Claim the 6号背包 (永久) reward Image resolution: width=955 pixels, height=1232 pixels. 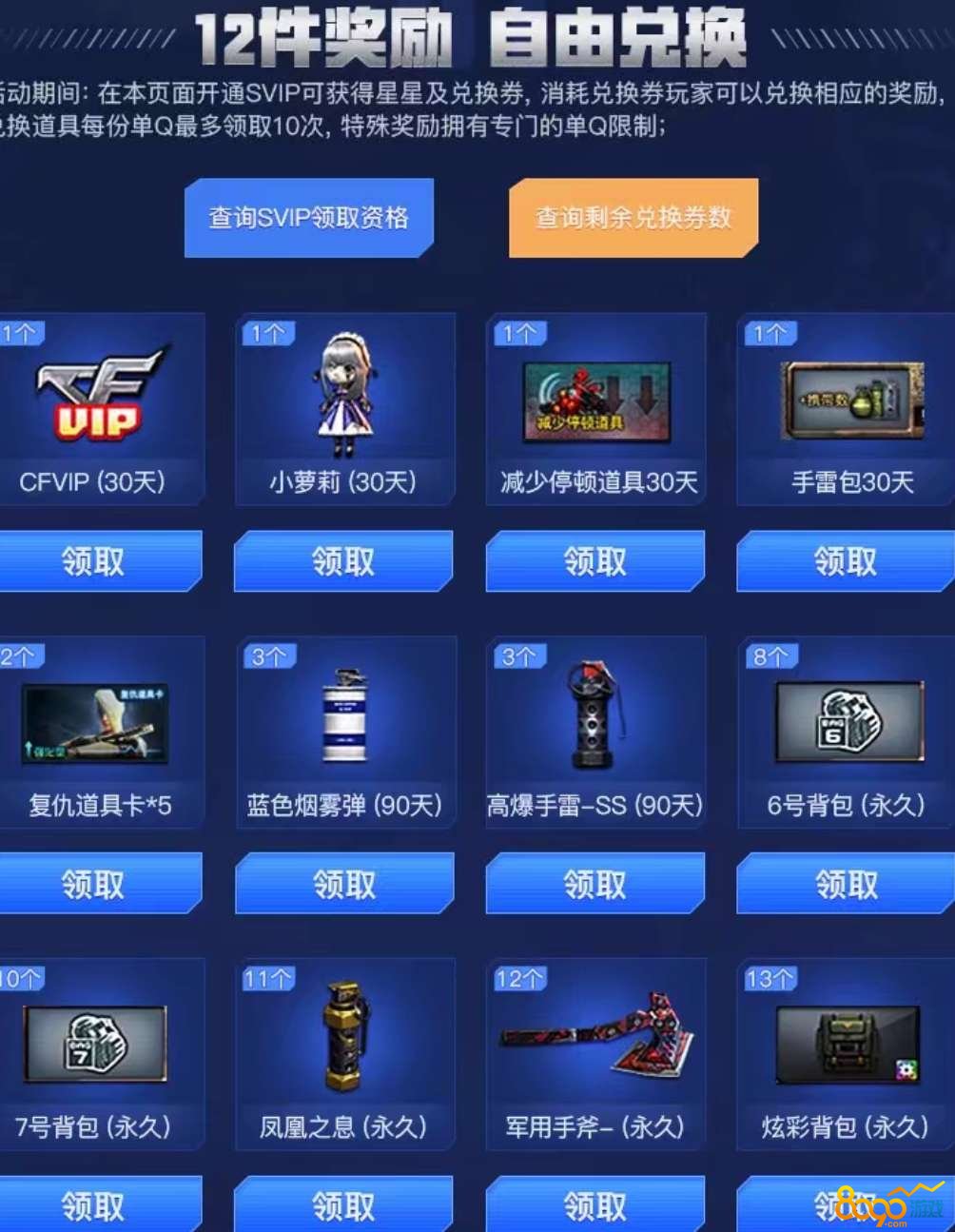click(845, 884)
